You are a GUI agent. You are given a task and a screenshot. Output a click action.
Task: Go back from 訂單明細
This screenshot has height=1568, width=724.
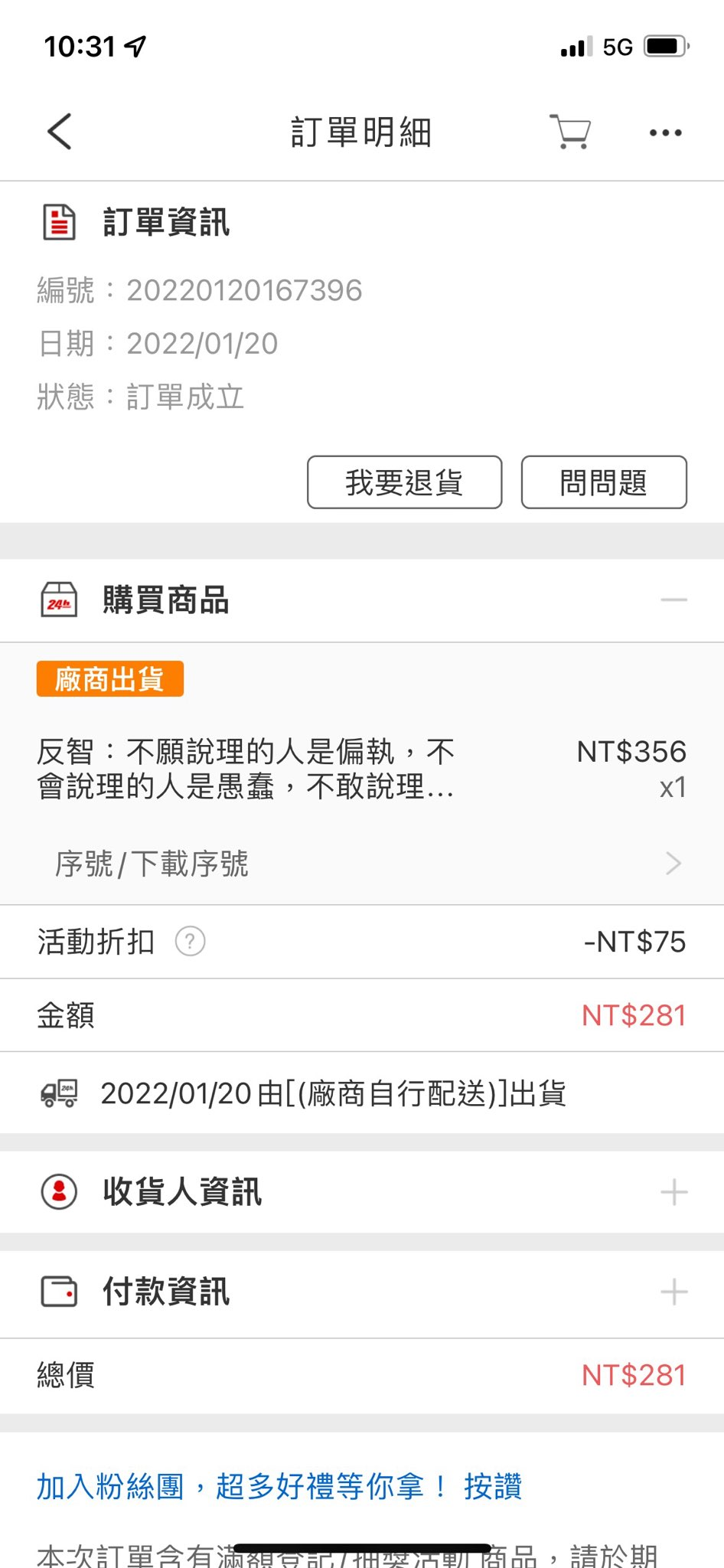(x=60, y=132)
